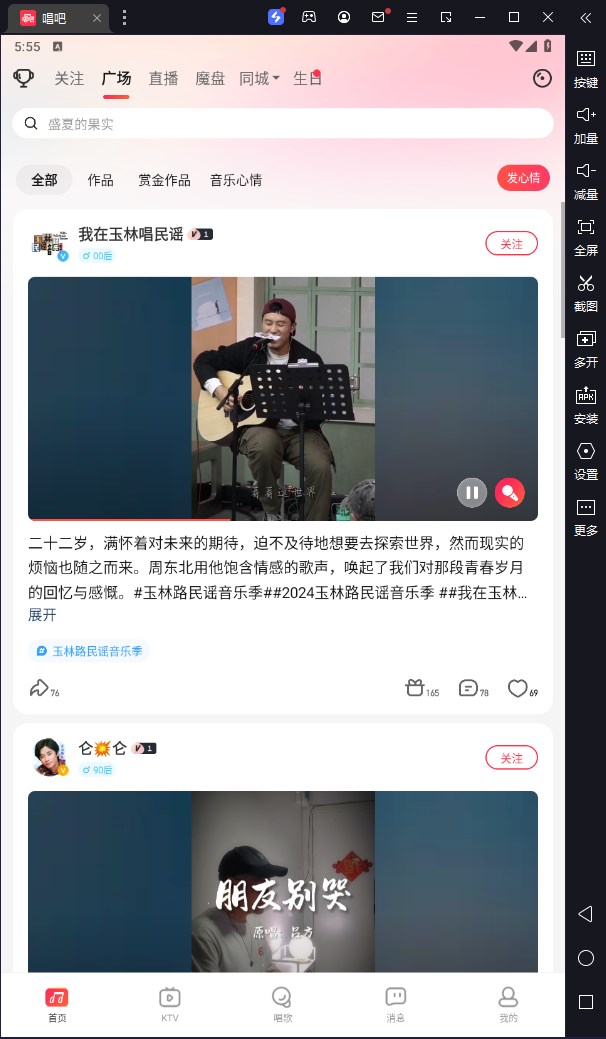This screenshot has width=606, height=1039.
Task: Open the trophy ranking icon
Action: 24,78
